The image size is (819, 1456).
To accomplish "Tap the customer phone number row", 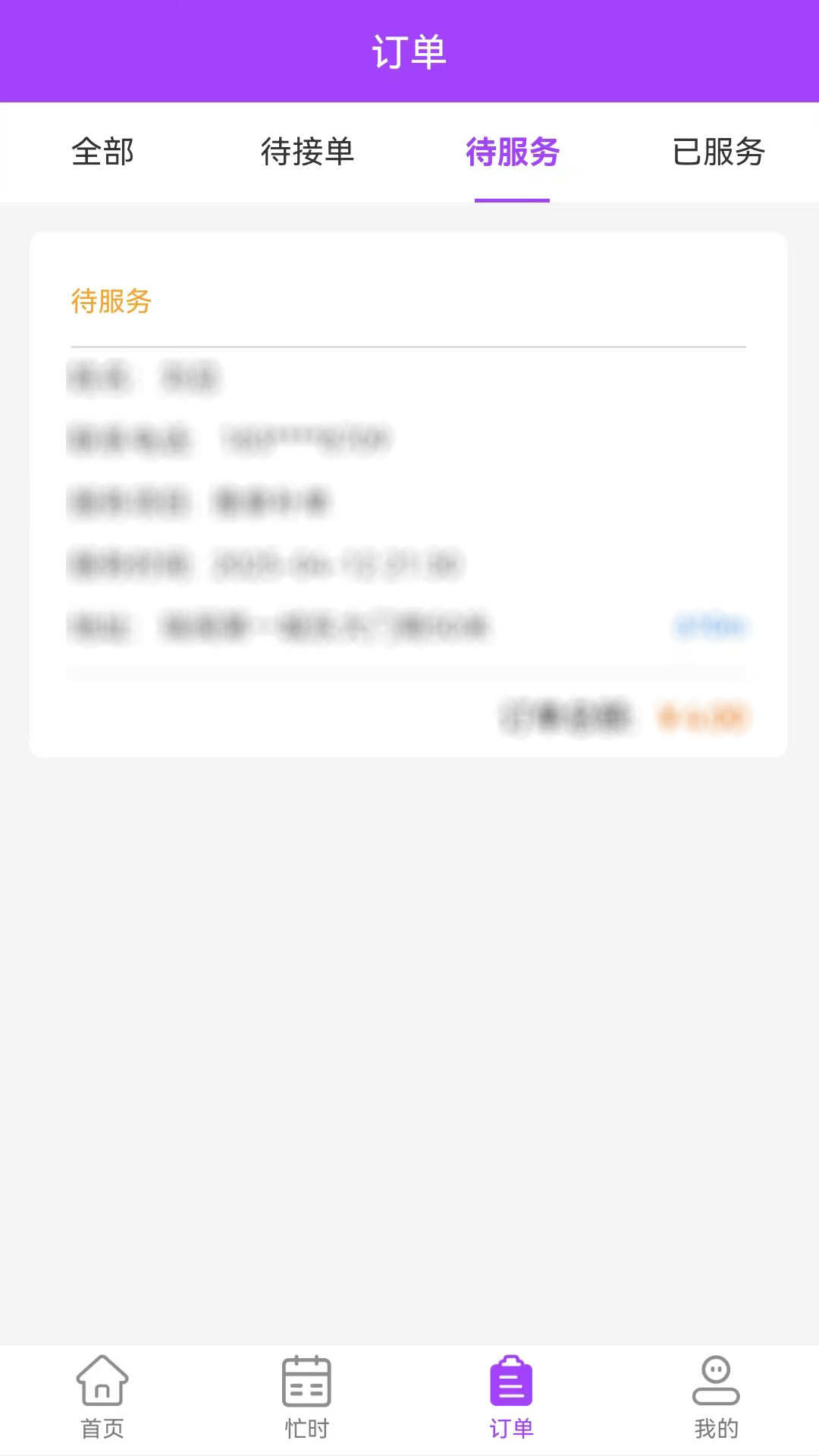I will (227, 440).
